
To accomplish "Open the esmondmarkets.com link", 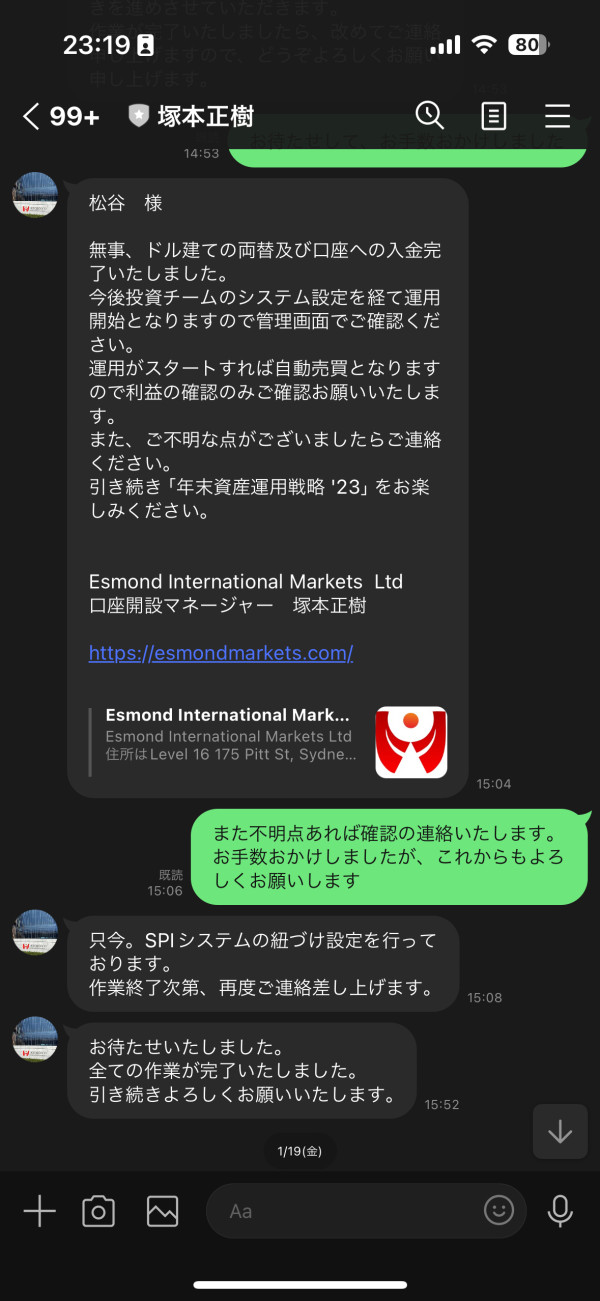I will pos(221,653).
